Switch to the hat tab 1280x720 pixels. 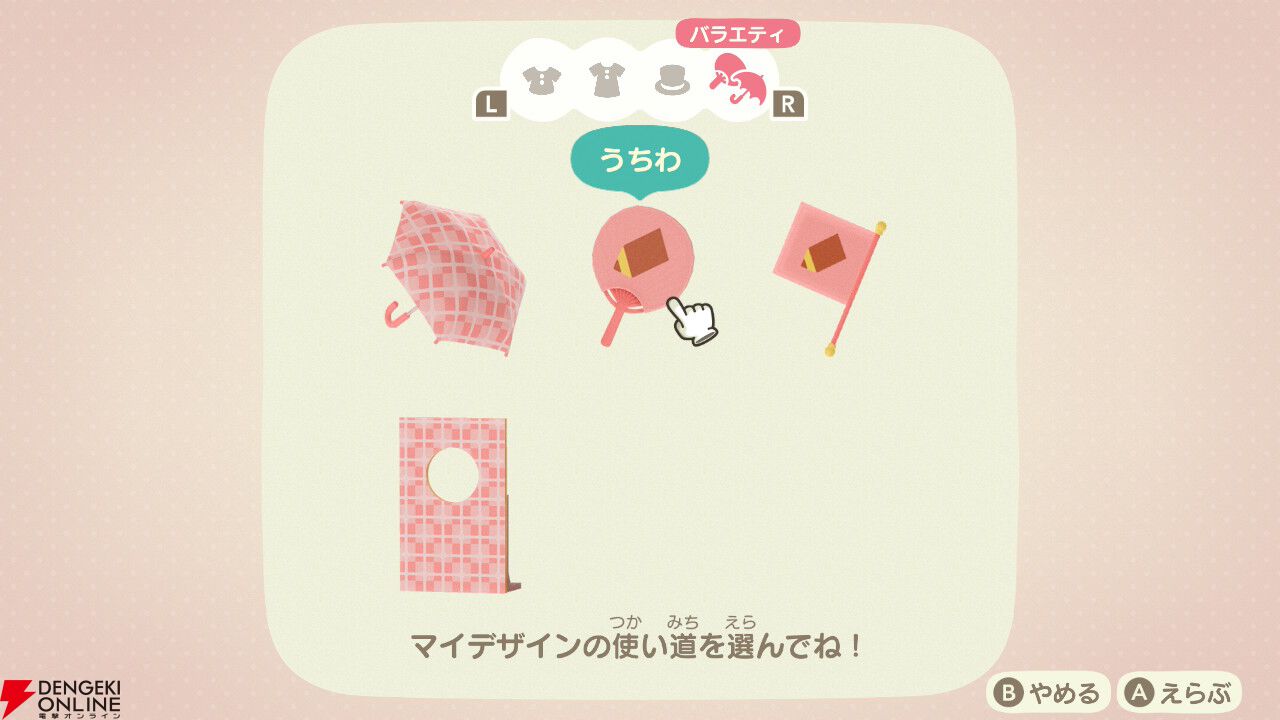673,81
